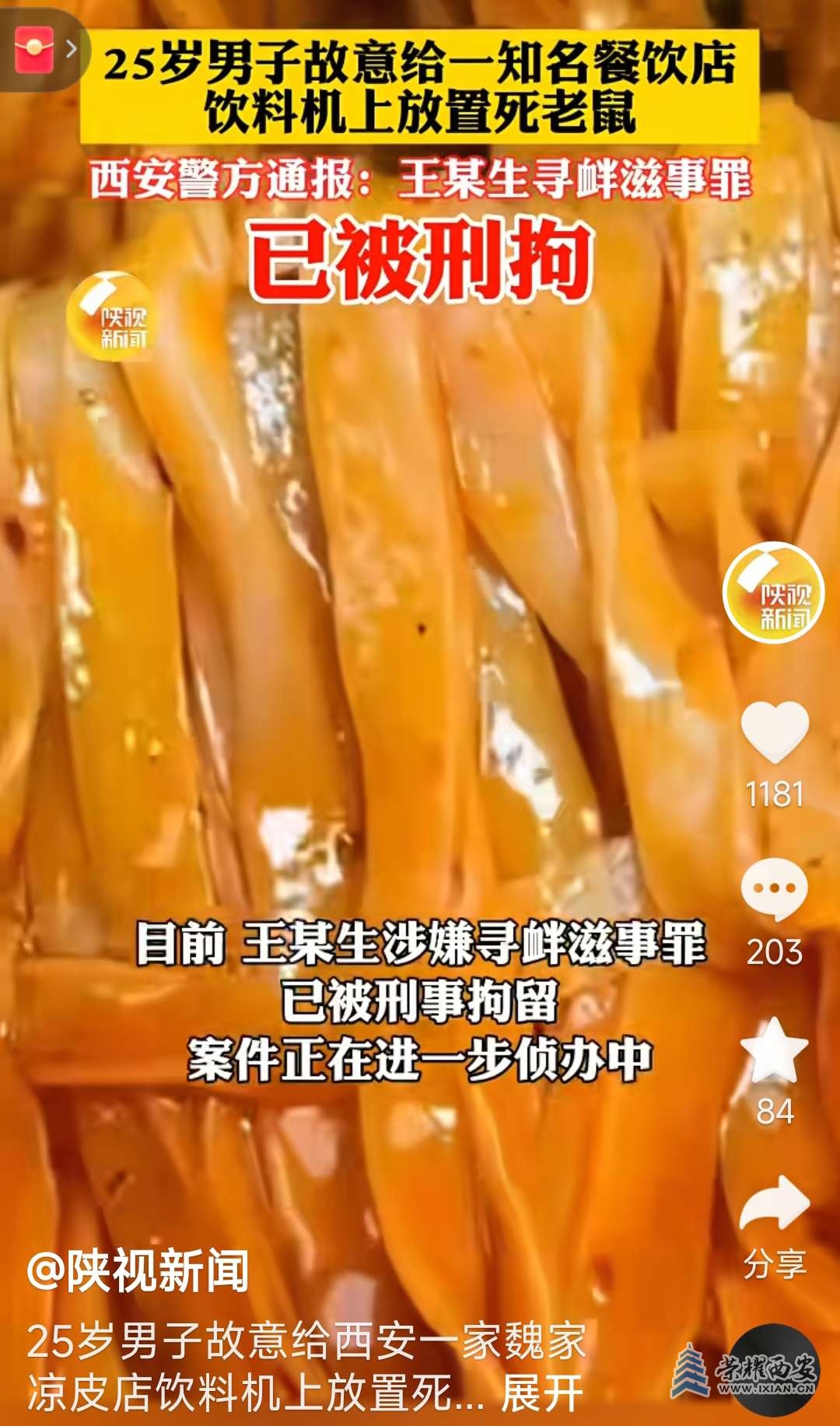Open 陕视新闻 profile avatar
This screenshot has height=1426, width=840.
coord(772,594)
